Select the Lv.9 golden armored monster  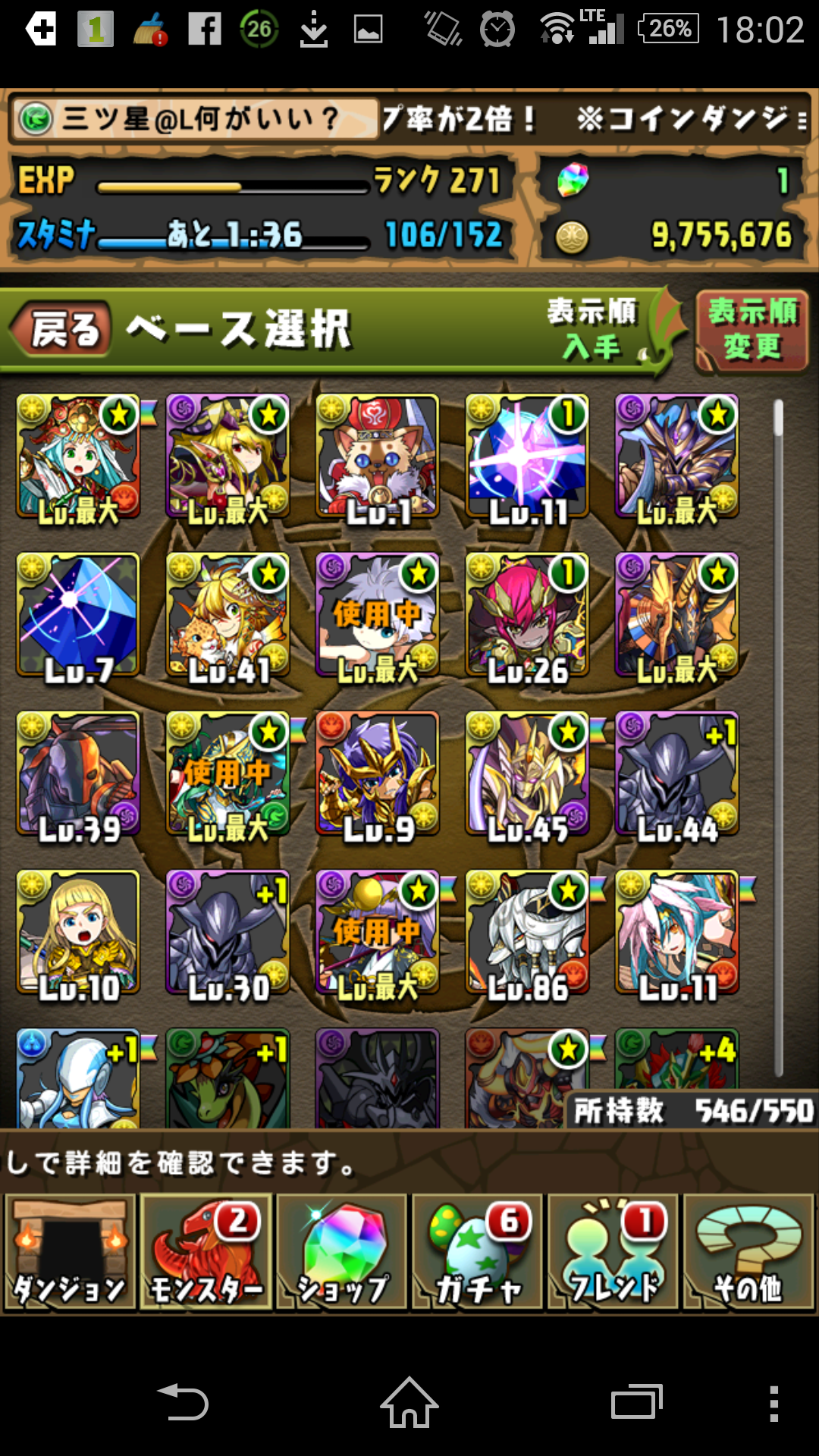coord(378,773)
